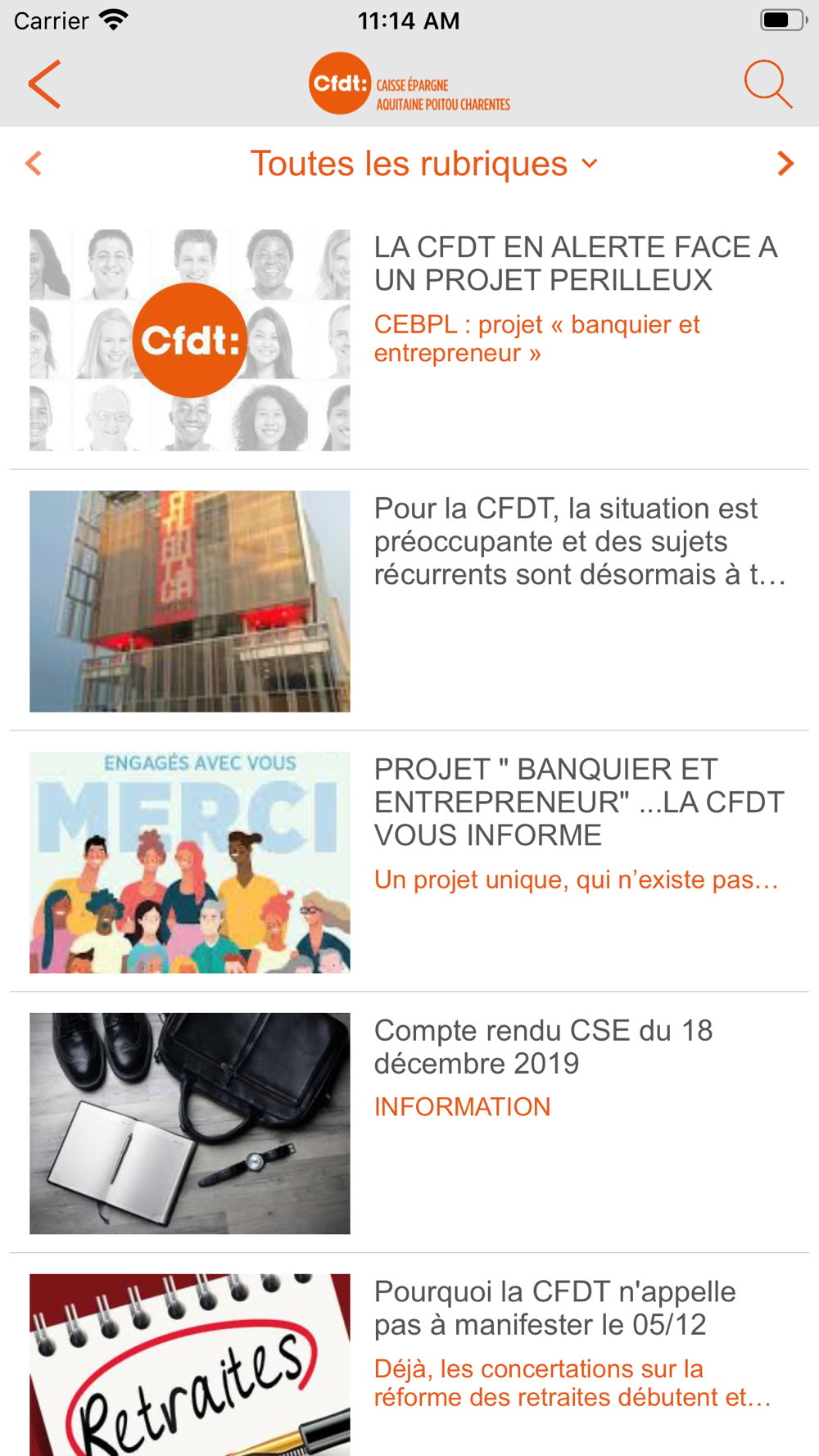Expand the Toutes les rubriques dropdown
The width and height of the screenshot is (819, 1456).
point(424,164)
